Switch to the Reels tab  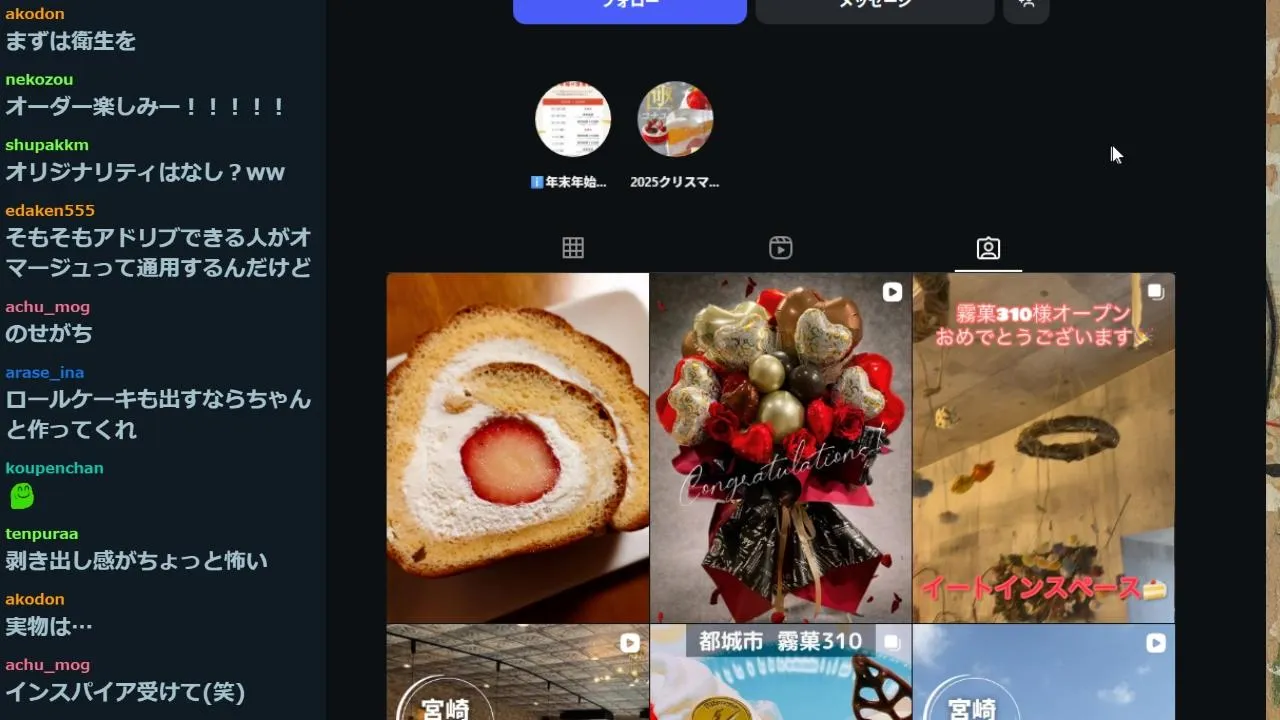(781, 248)
